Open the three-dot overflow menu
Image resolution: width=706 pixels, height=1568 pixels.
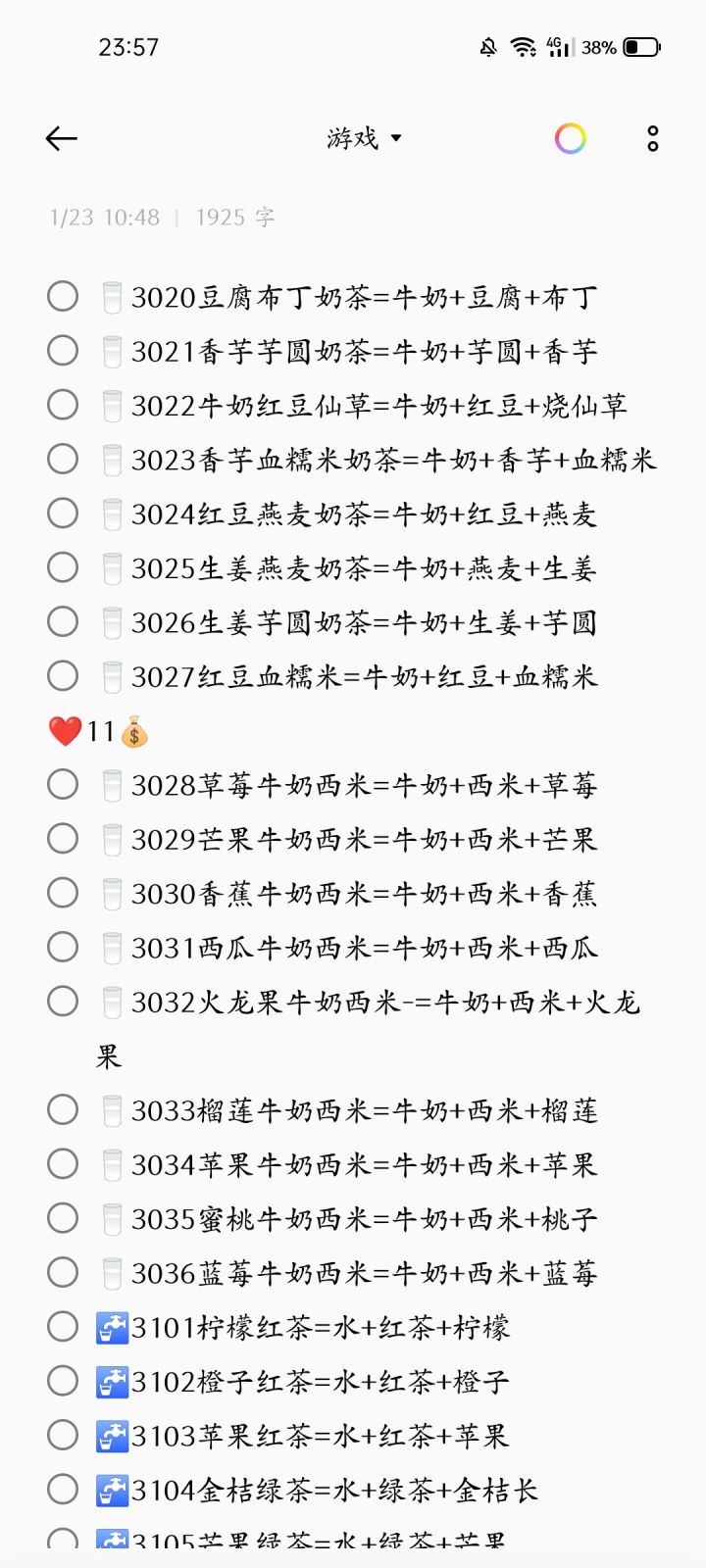(653, 139)
